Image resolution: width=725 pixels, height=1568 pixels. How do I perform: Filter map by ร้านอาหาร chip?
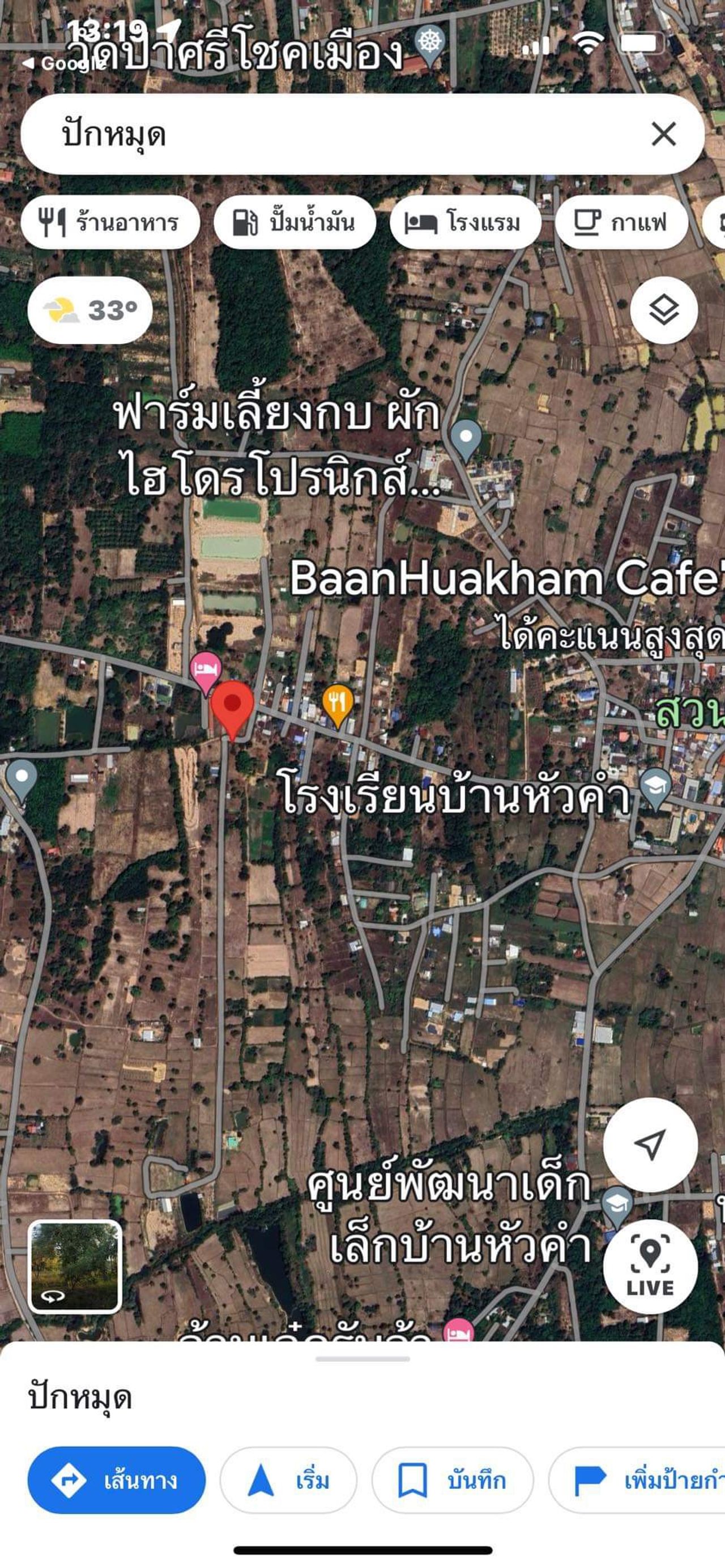point(110,222)
